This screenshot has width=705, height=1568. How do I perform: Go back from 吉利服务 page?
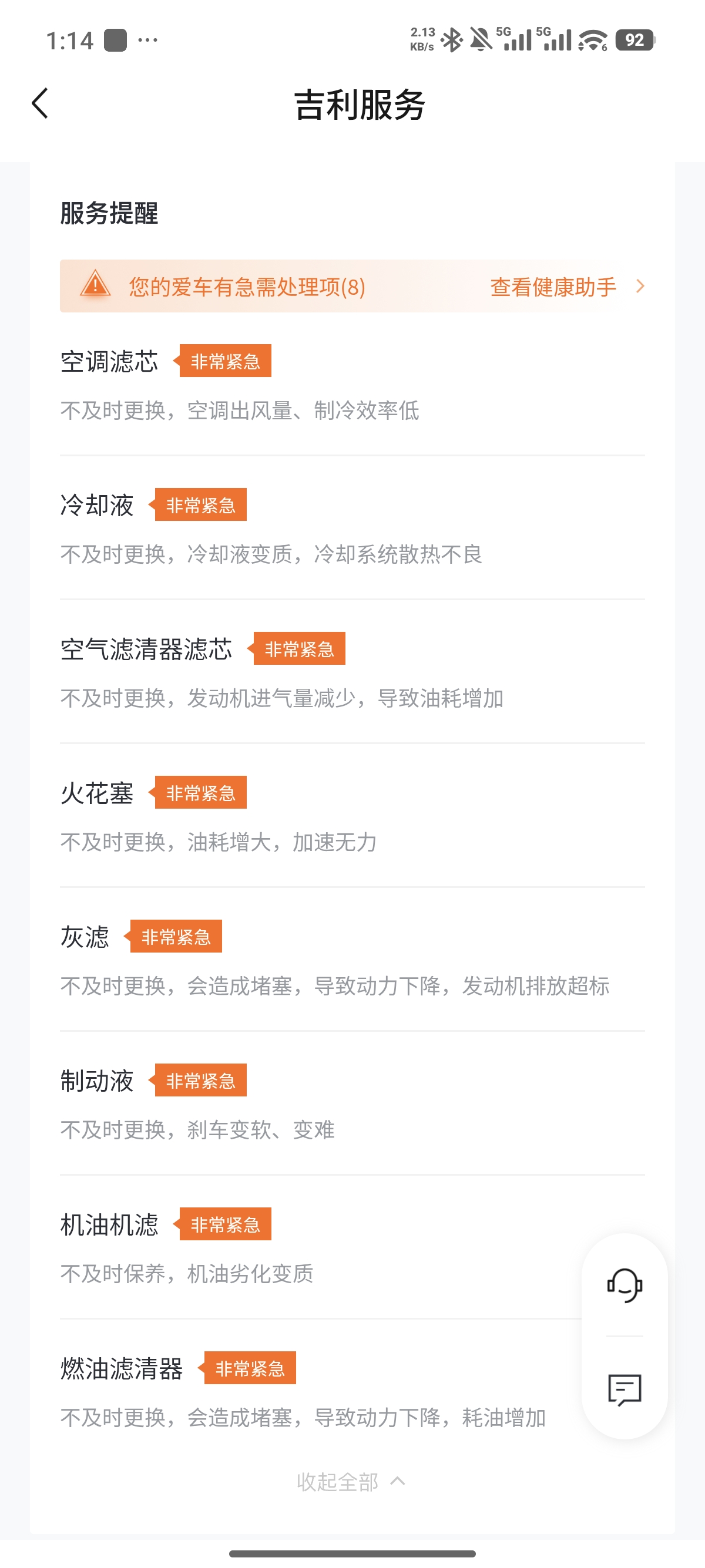click(x=40, y=103)
